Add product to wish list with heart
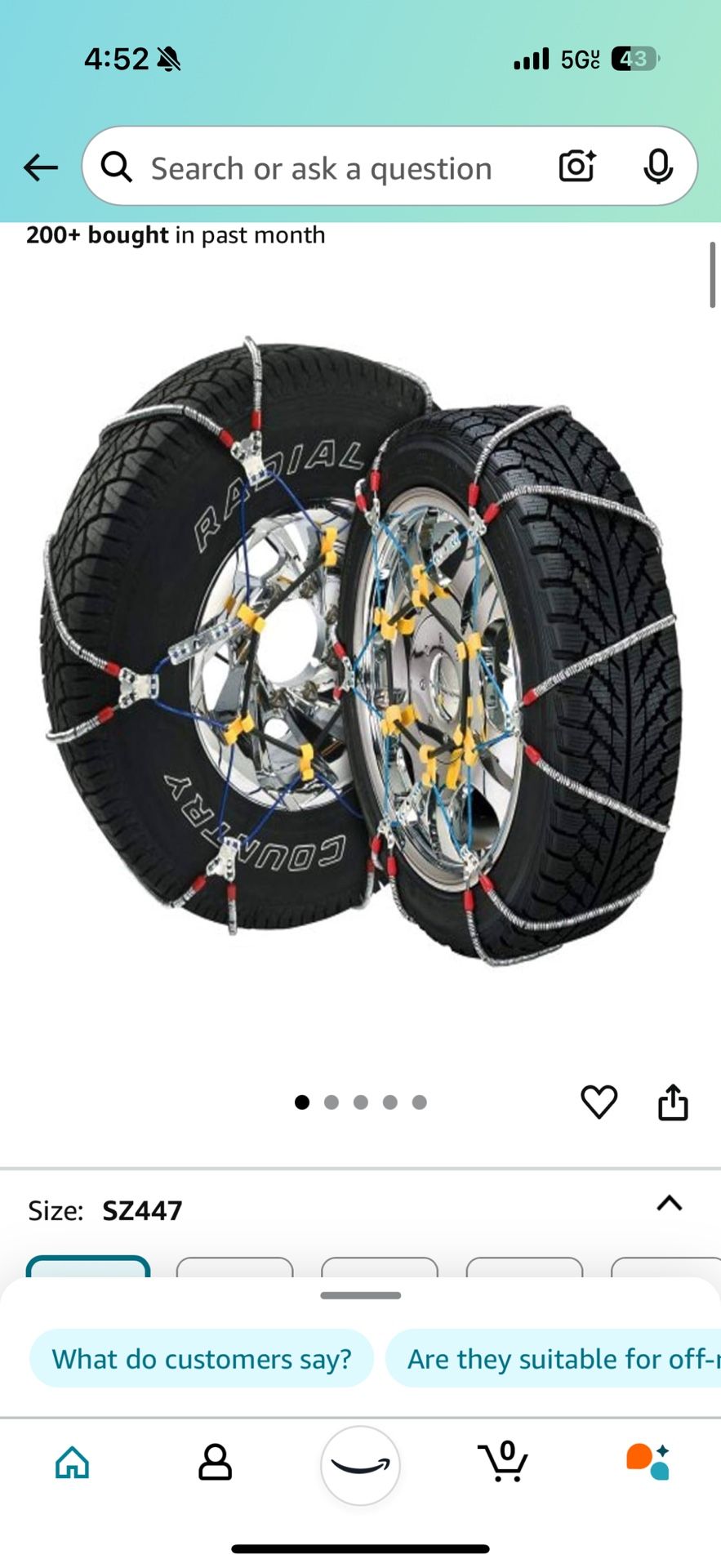Viewport: 721px width, 1568px height. point(599,1102)
